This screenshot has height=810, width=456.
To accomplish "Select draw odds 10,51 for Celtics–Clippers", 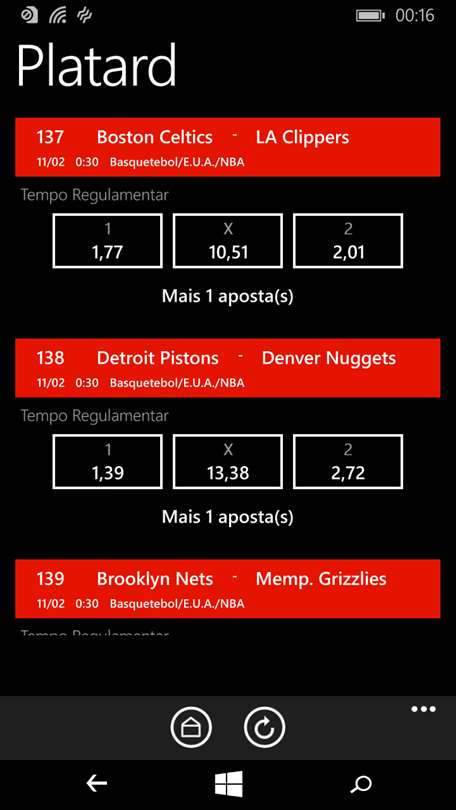I will [x=228, y=241].
